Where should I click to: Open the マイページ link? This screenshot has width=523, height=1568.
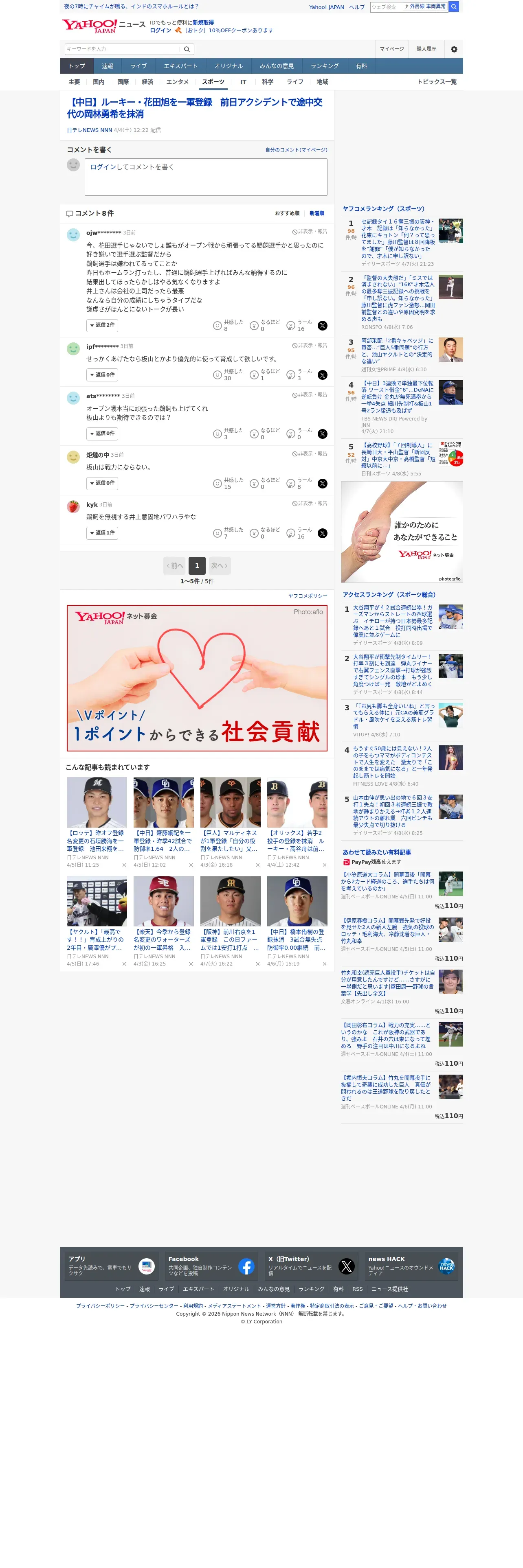pyautogui.click(x=391, y=49)
